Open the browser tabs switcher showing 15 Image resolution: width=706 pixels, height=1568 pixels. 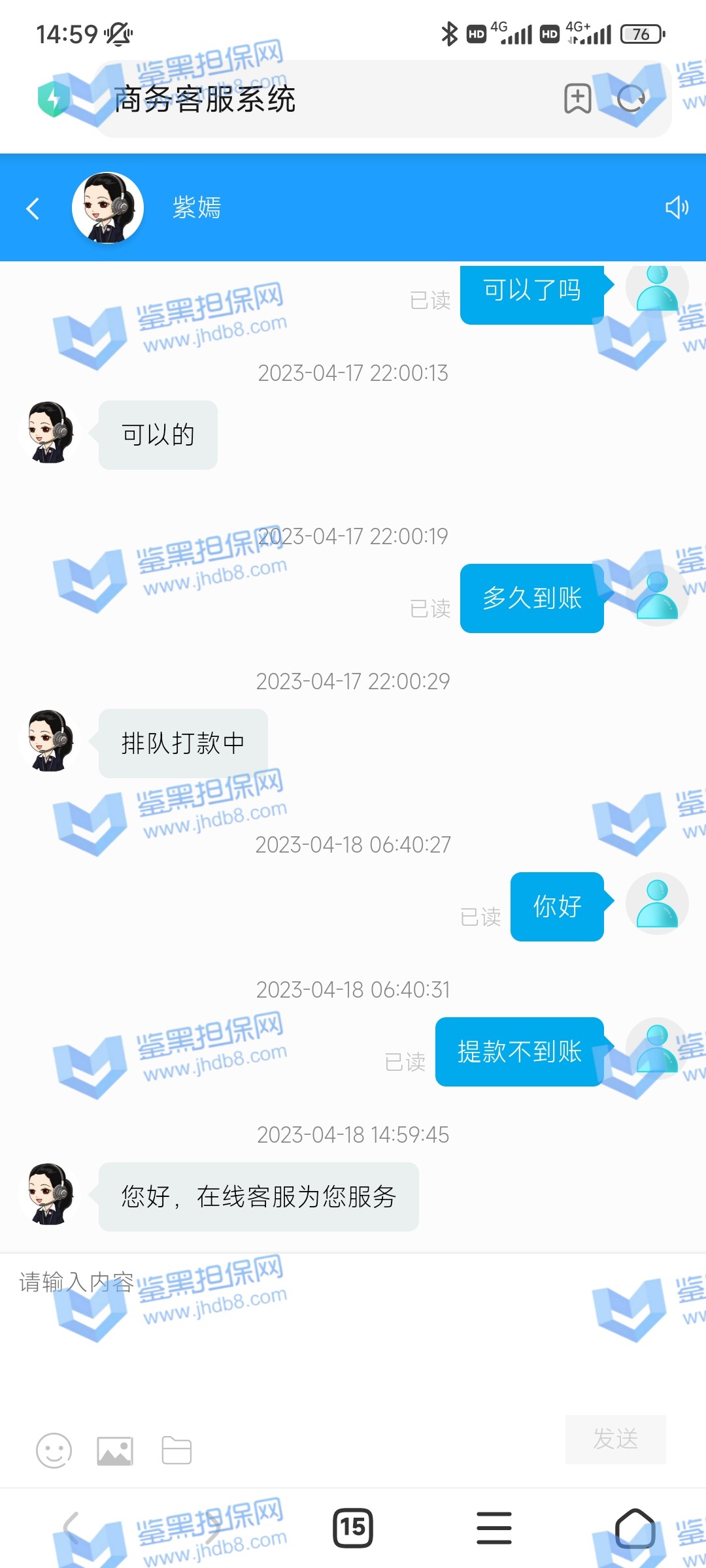tap(353, 1528)
